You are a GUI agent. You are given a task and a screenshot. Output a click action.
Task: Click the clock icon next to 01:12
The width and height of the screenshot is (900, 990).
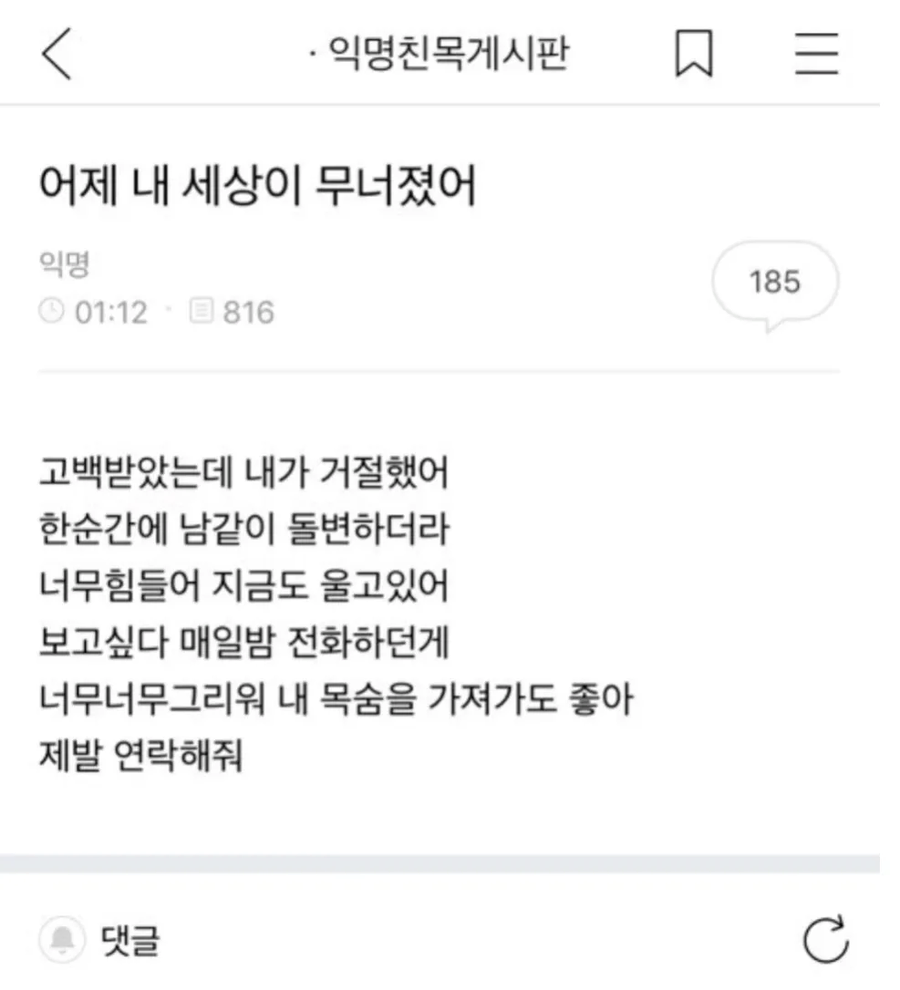click(x=50, y=312)
